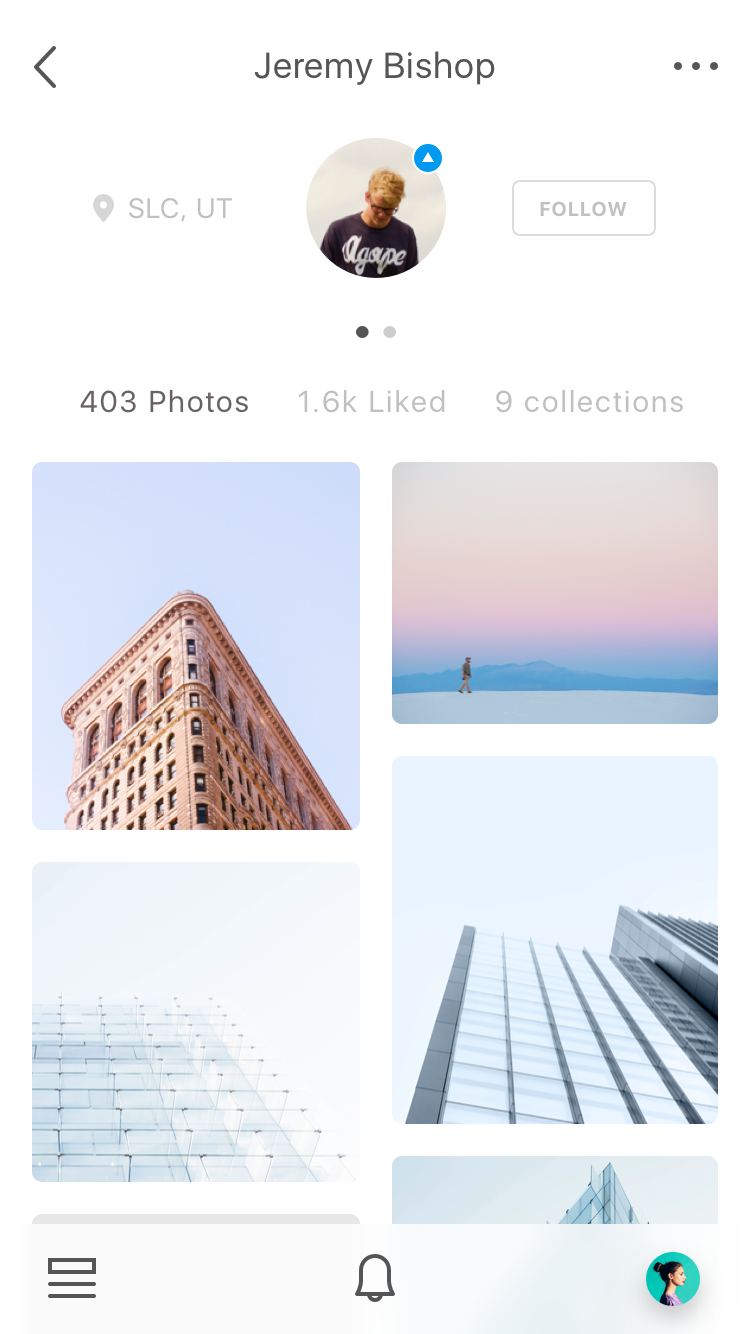Screen dimensions: 750x1334
Task: Tap Jeremy Bishop's circular profile photo
Action: (x=376, y=208)
